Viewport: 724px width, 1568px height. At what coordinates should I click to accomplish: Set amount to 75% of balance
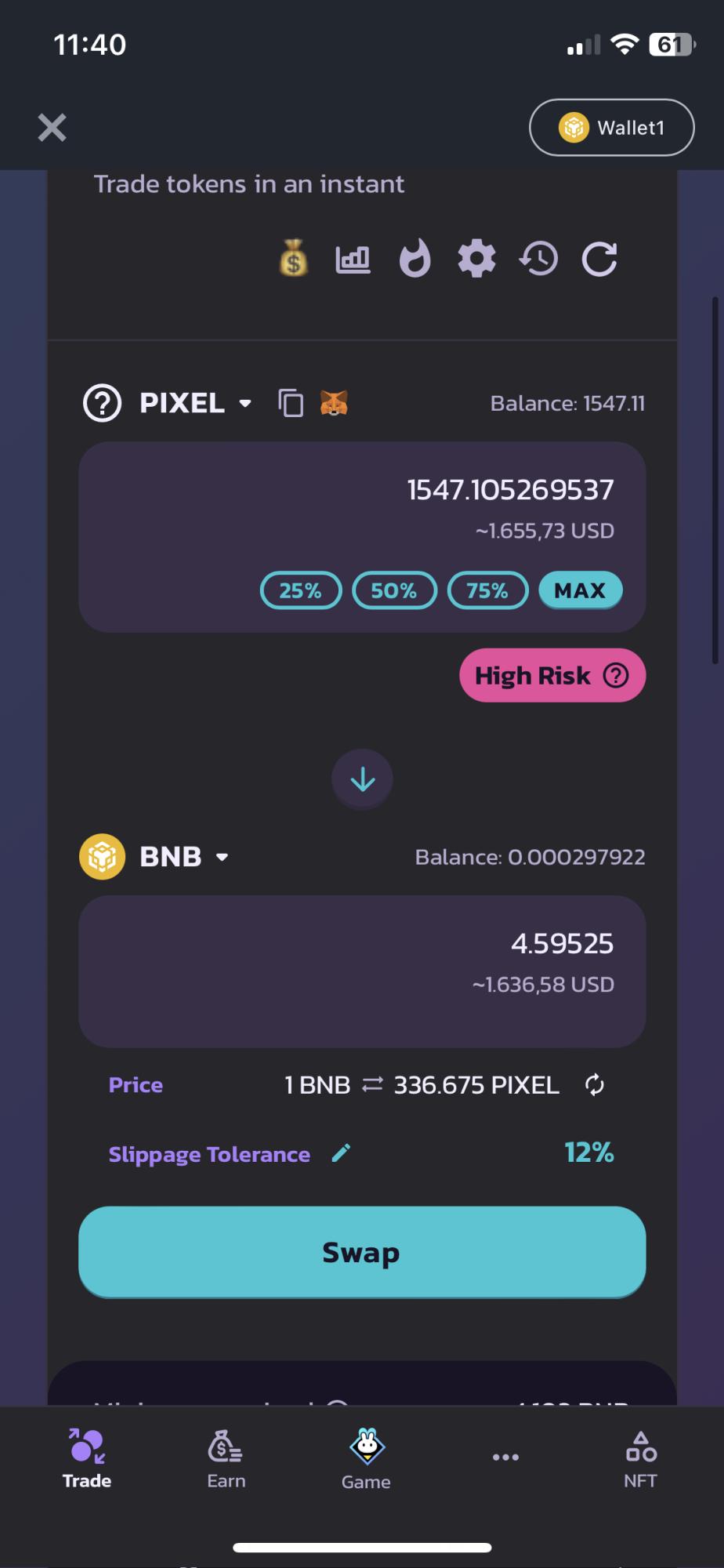[487, 590]
